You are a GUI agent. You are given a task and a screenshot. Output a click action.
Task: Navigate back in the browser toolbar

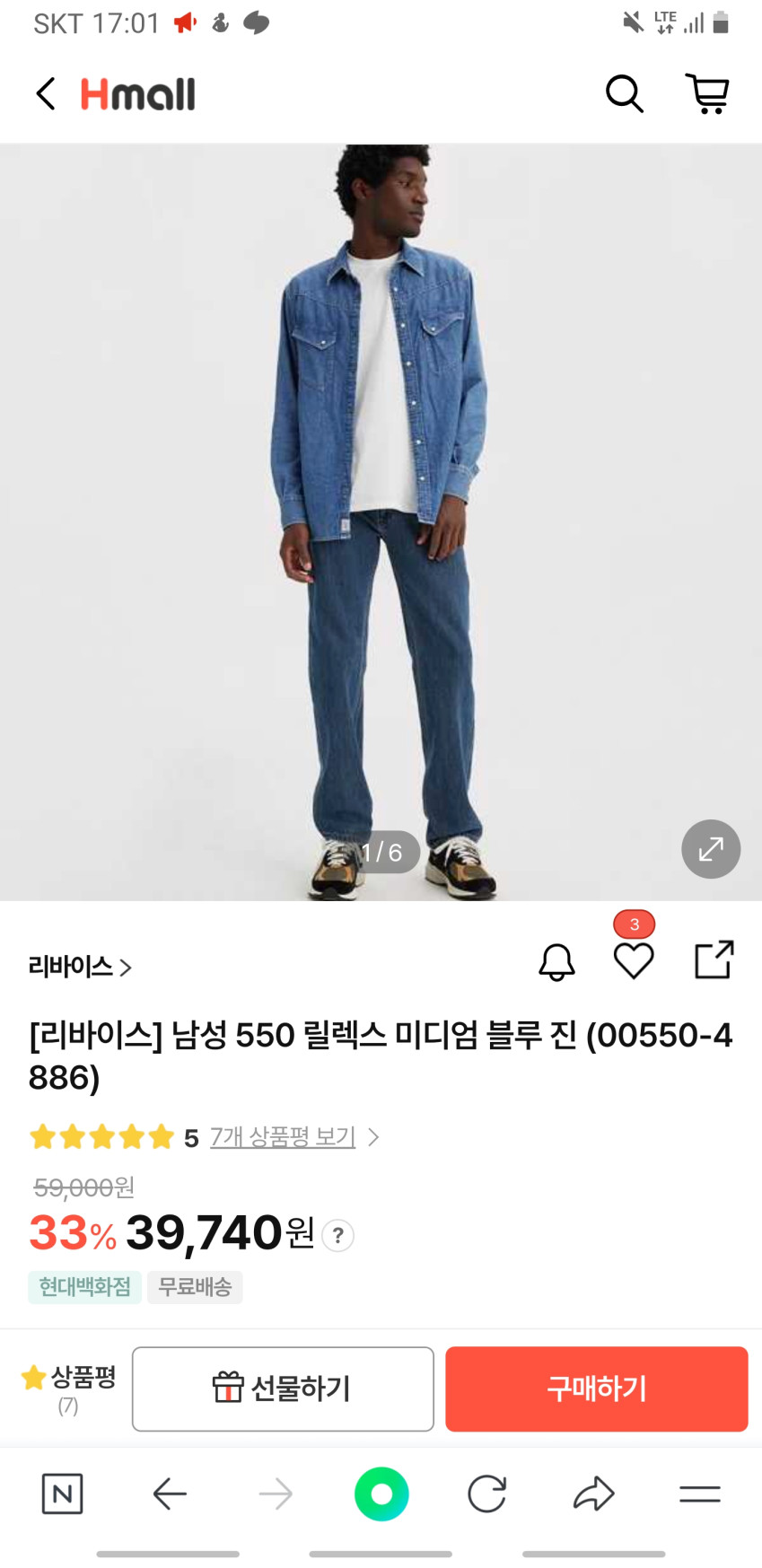pyautogui.click(x=170, y=1494)
